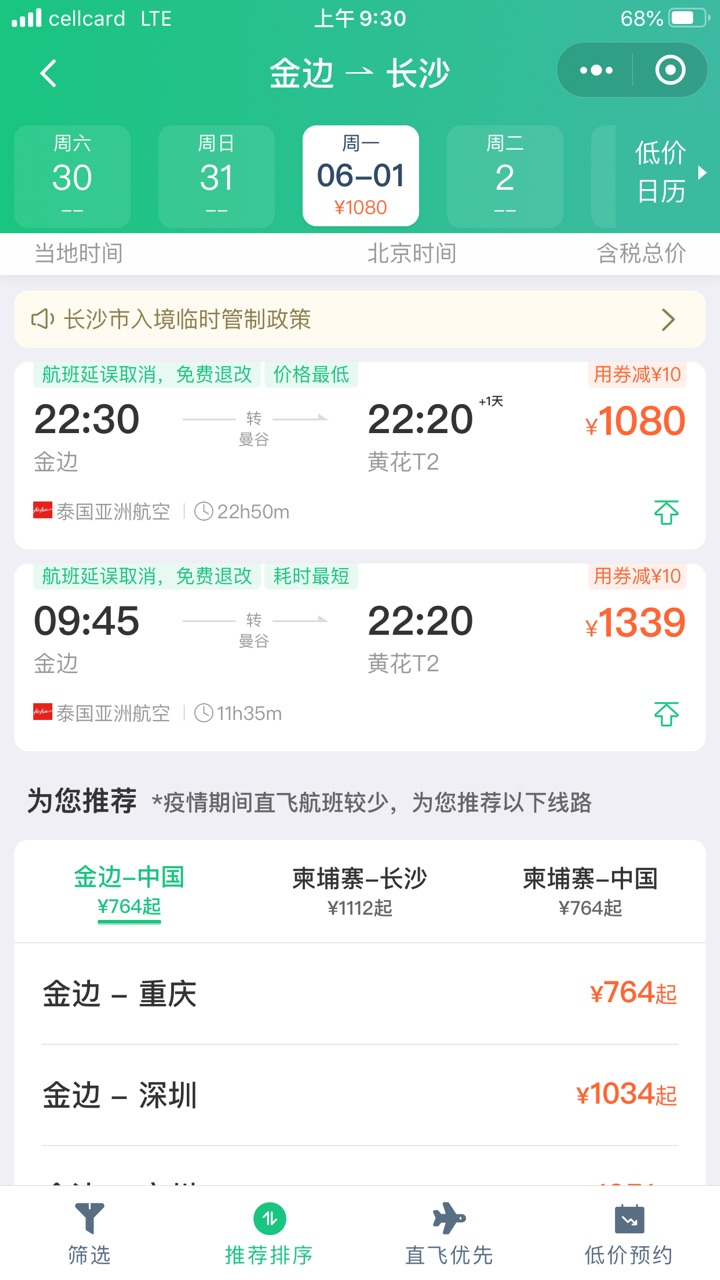This screenshot has width=720, height=1280.
Task: Open the 筛选 filter options
Action: pyautogui.click(x=89, y=1234)
